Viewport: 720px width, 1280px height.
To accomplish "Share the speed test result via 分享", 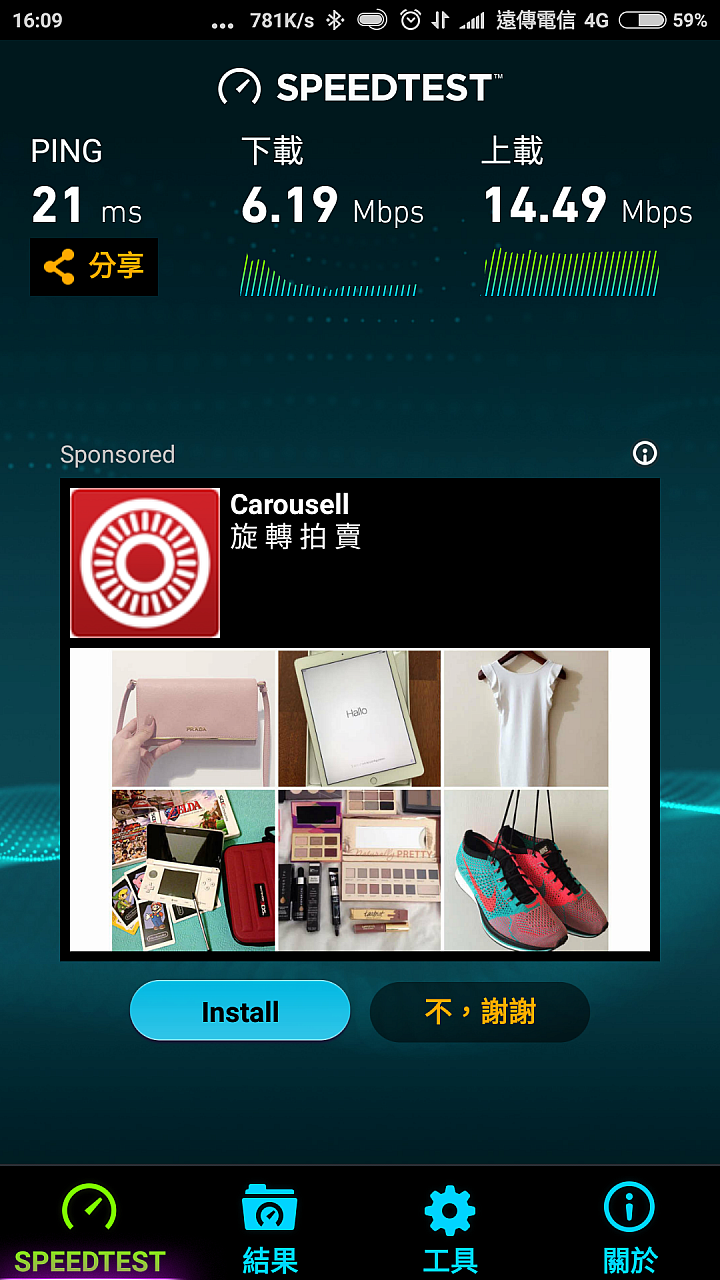I will 94,267.
